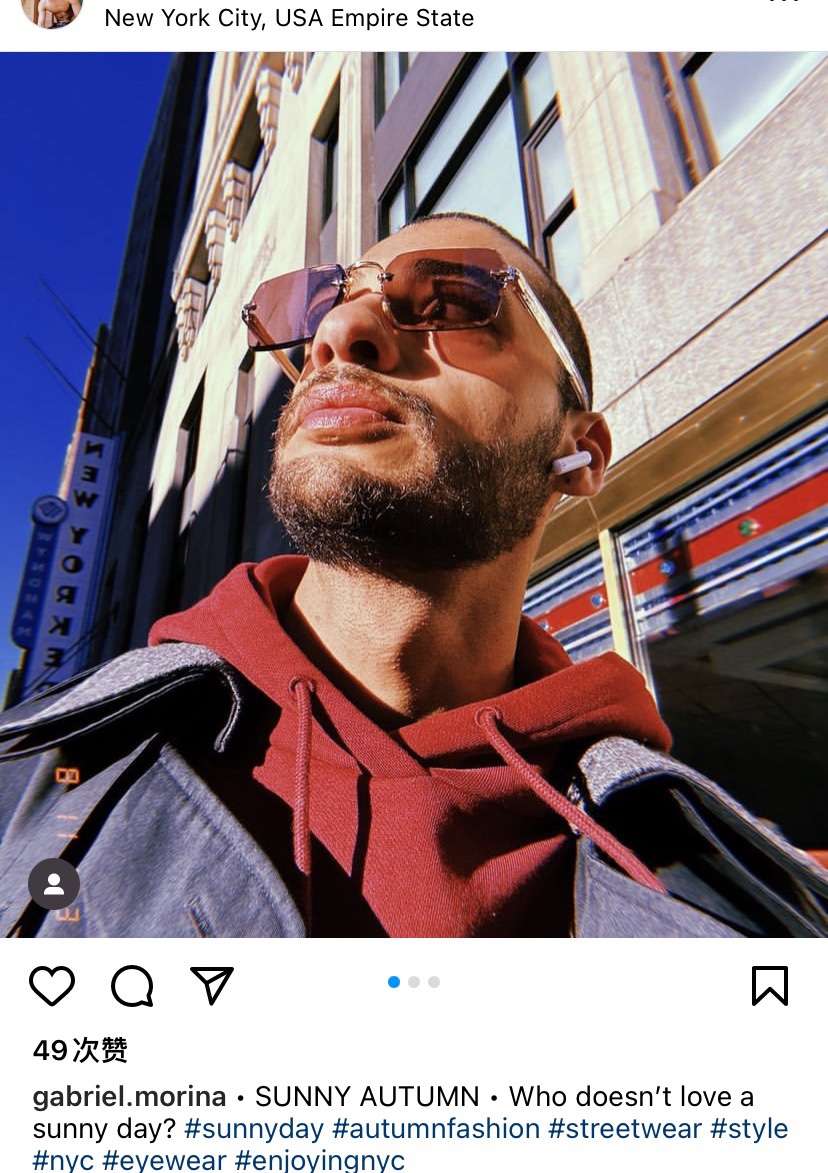Viewport: 828px width, 1173px height.
Task: Share the post via paper plane icon
Action: click(x=212, y=985)
